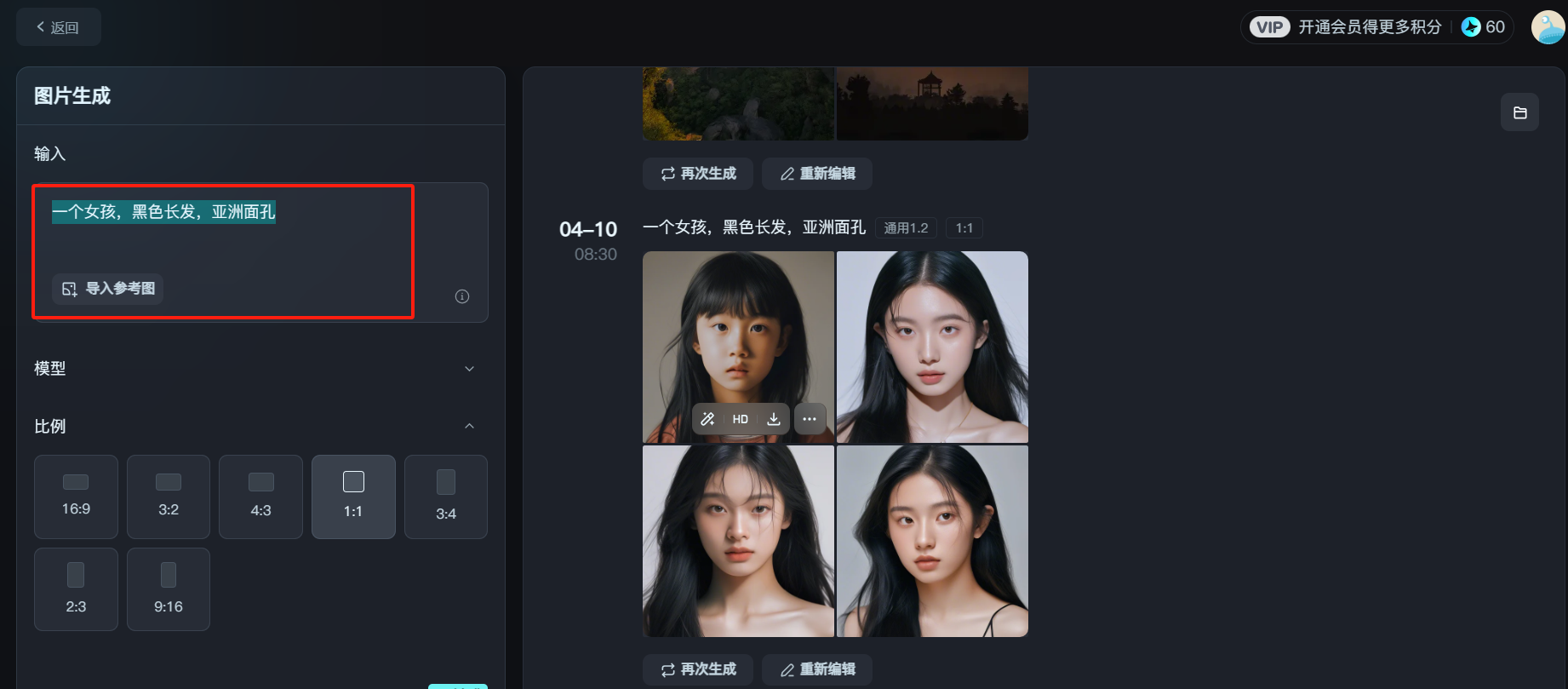Open the folder icon in results panel

pyautogui.click(x=1519, y=112)
